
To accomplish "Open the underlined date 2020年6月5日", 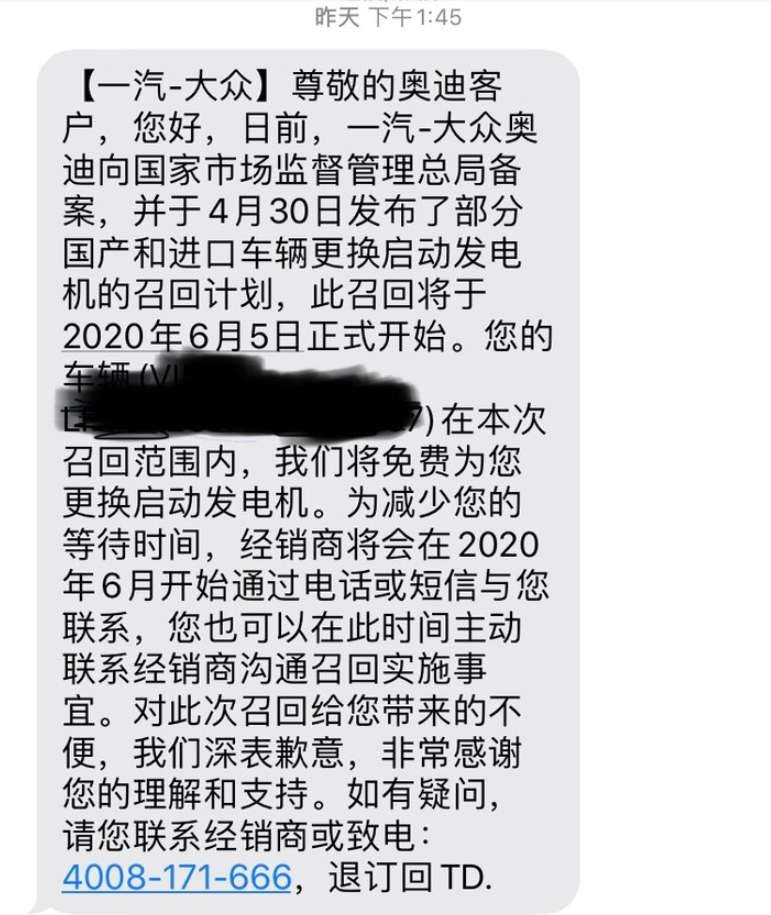I will tap(182, 336).
